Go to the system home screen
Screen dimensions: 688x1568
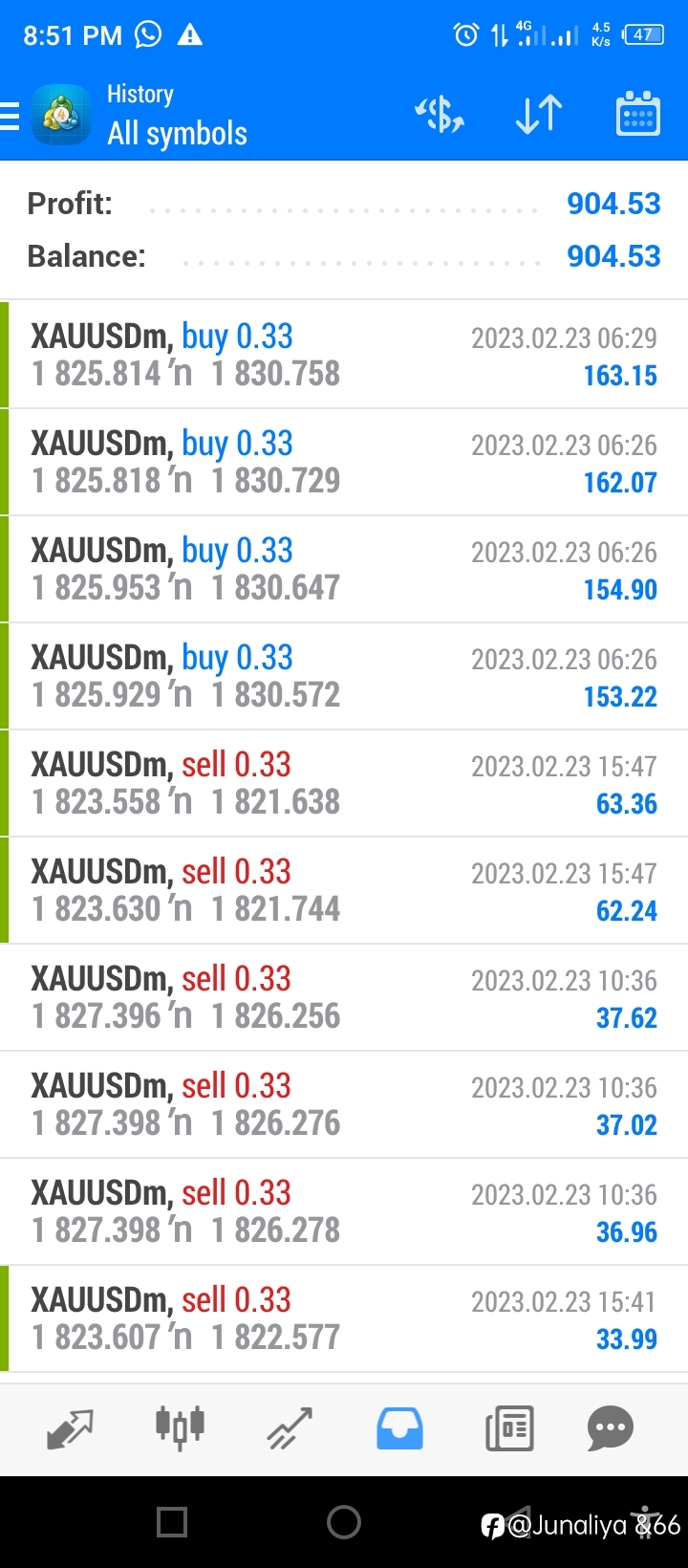tap(344, 1522)
